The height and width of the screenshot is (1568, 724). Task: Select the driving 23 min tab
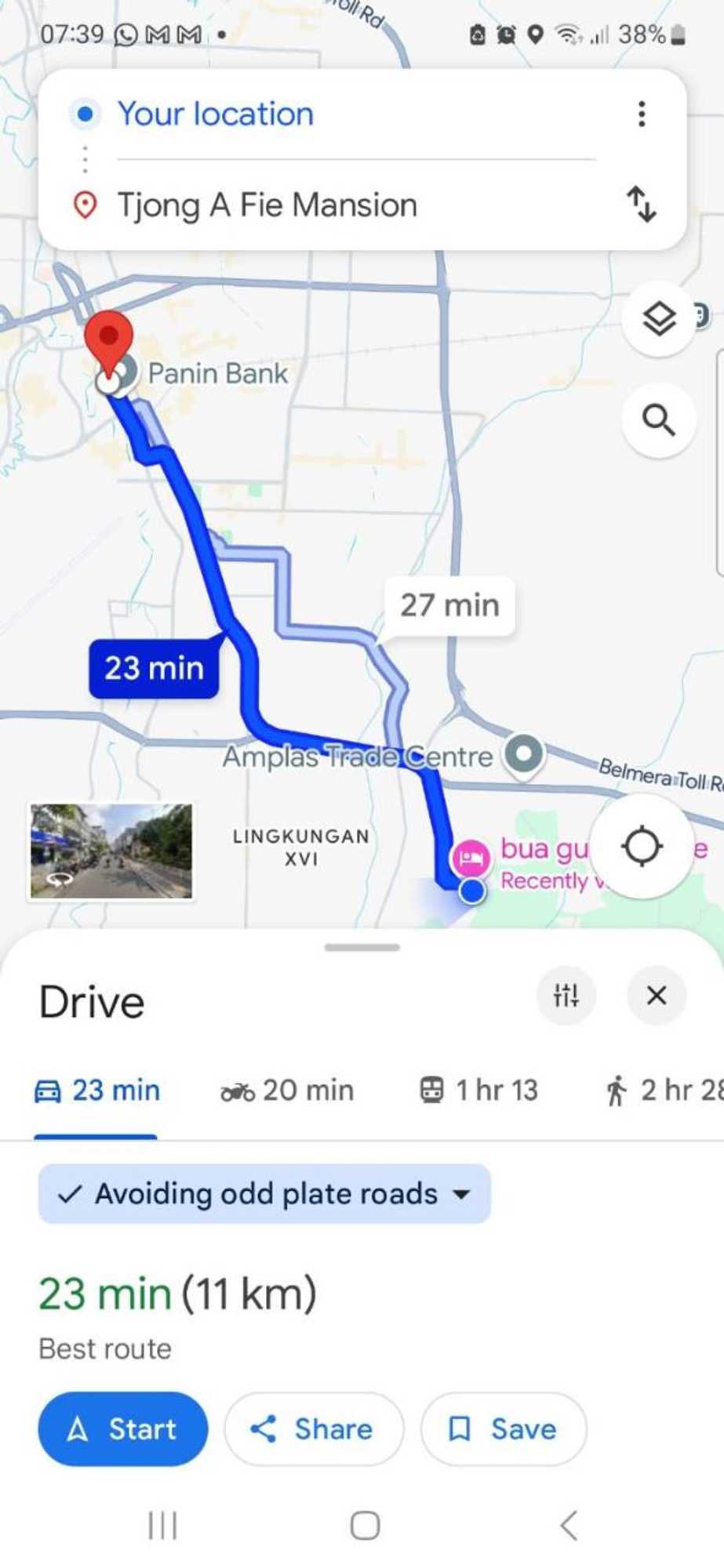coord(97,1091)
